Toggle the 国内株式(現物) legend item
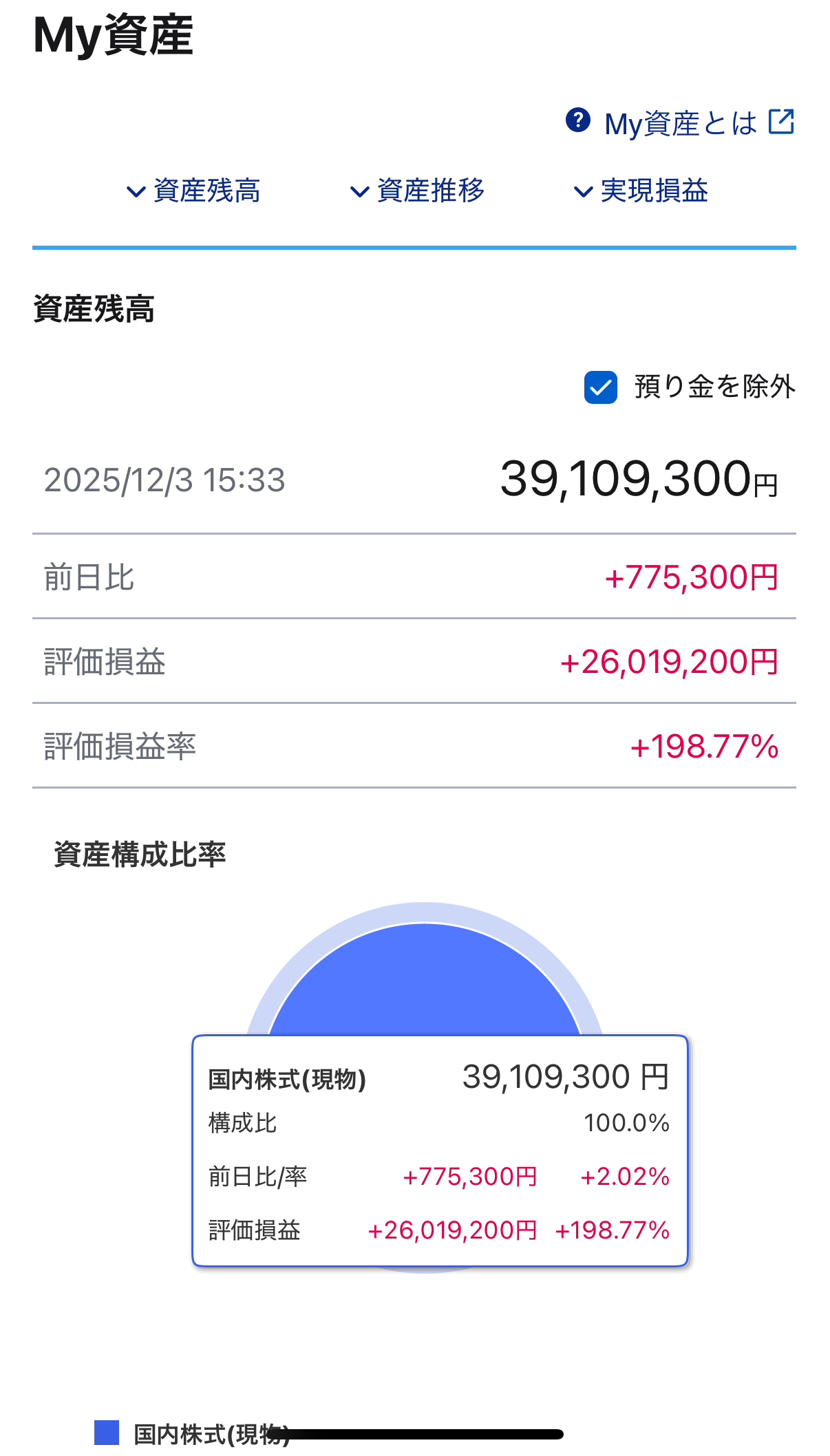This screenshot has height=1456, width=830. coord(191,1434)
